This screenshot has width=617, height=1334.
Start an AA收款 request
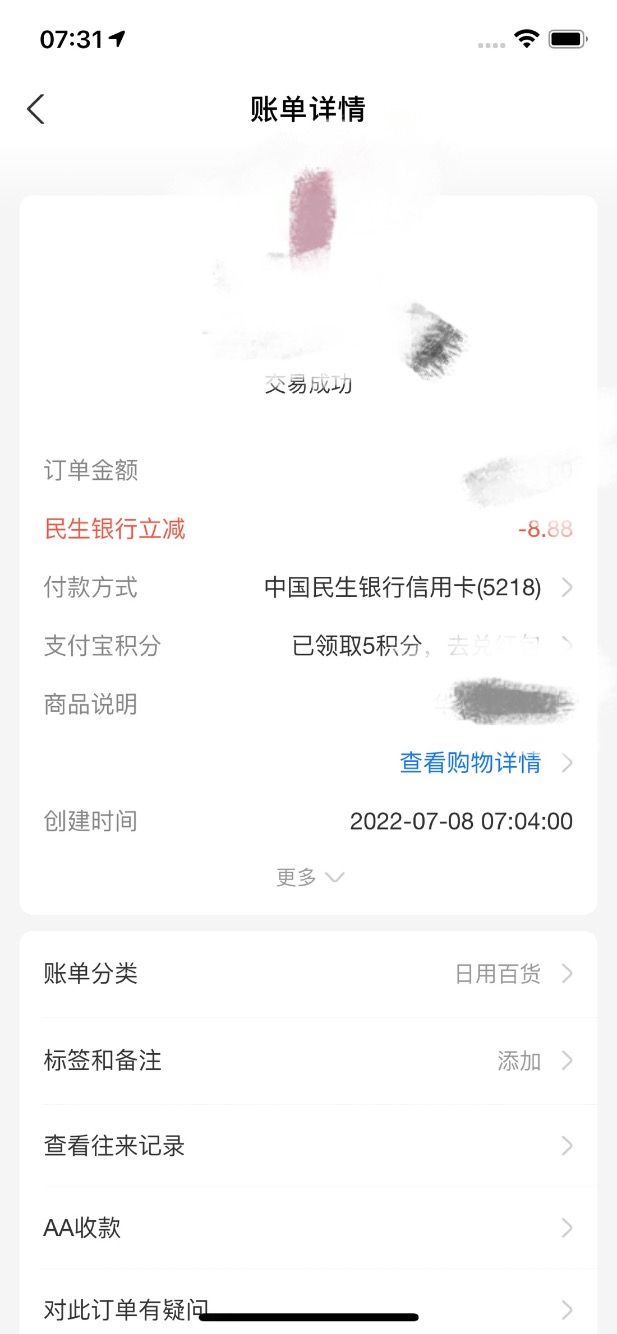tap(308, 1228)
